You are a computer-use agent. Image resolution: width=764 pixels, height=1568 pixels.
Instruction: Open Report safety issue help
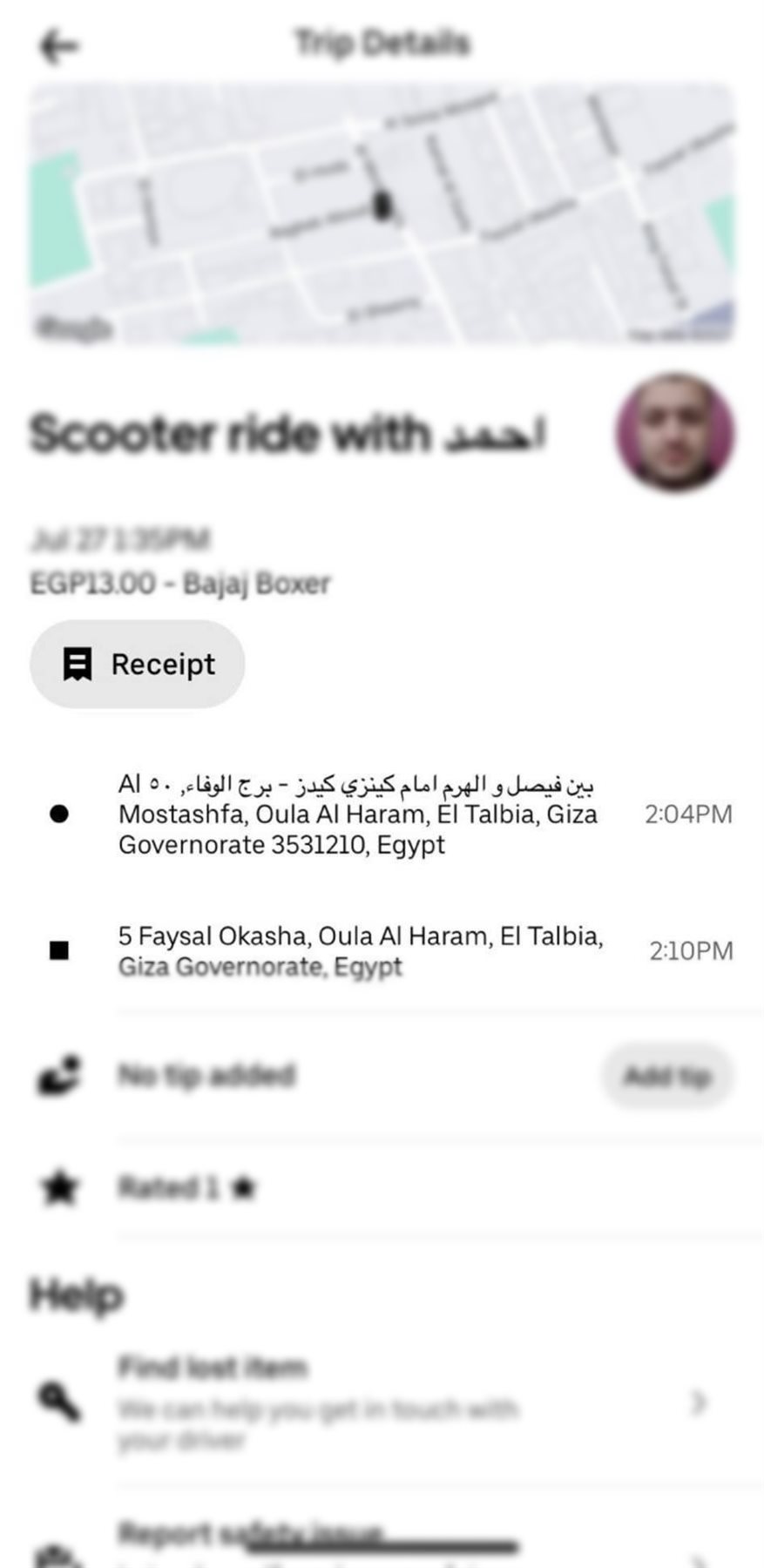click(x=383, y=1542)
